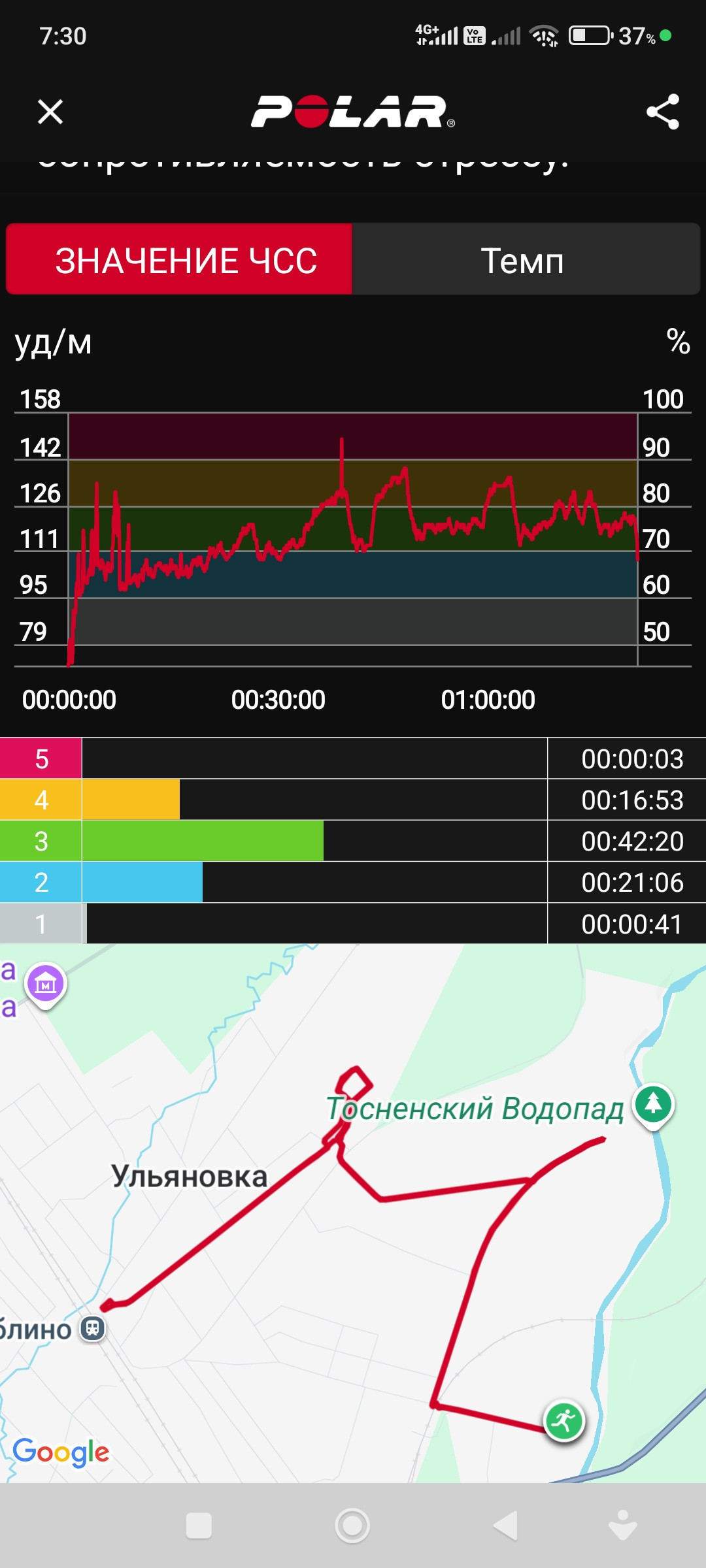706x1568 pixels.
Task: Select the ЗНАЧЕНИЕ ЧСС tab
Action: pyautogui.click(x=179, y=259)
